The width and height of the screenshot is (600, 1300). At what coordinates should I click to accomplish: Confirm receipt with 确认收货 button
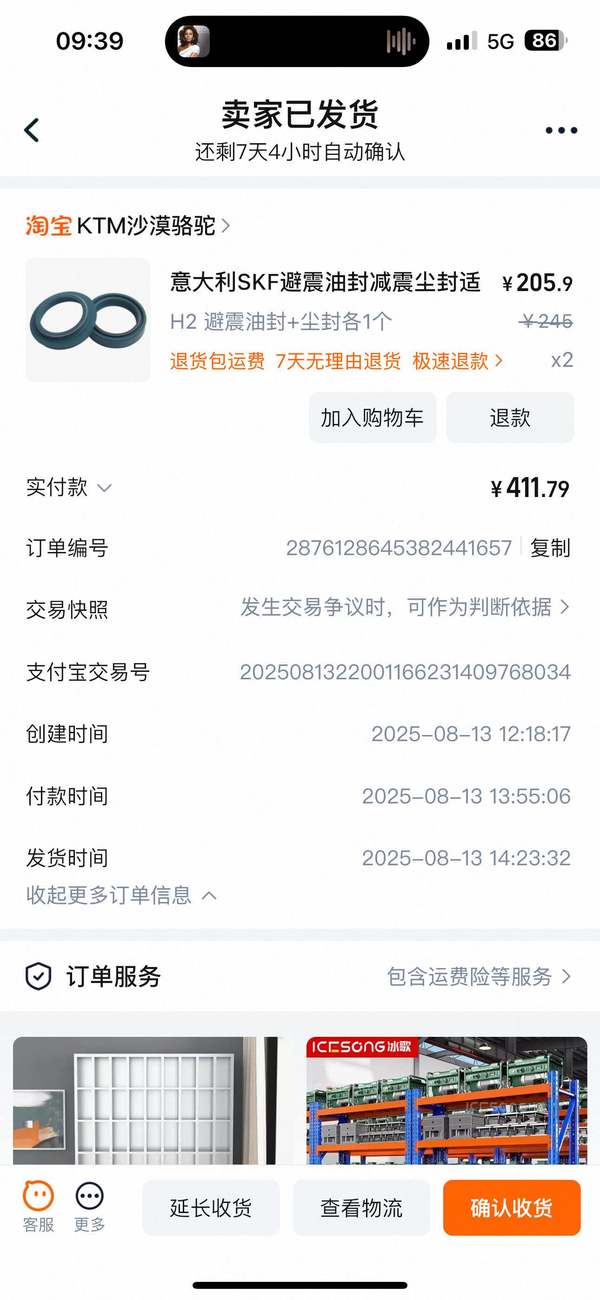pyautogui.click(x=512, y=1208)
